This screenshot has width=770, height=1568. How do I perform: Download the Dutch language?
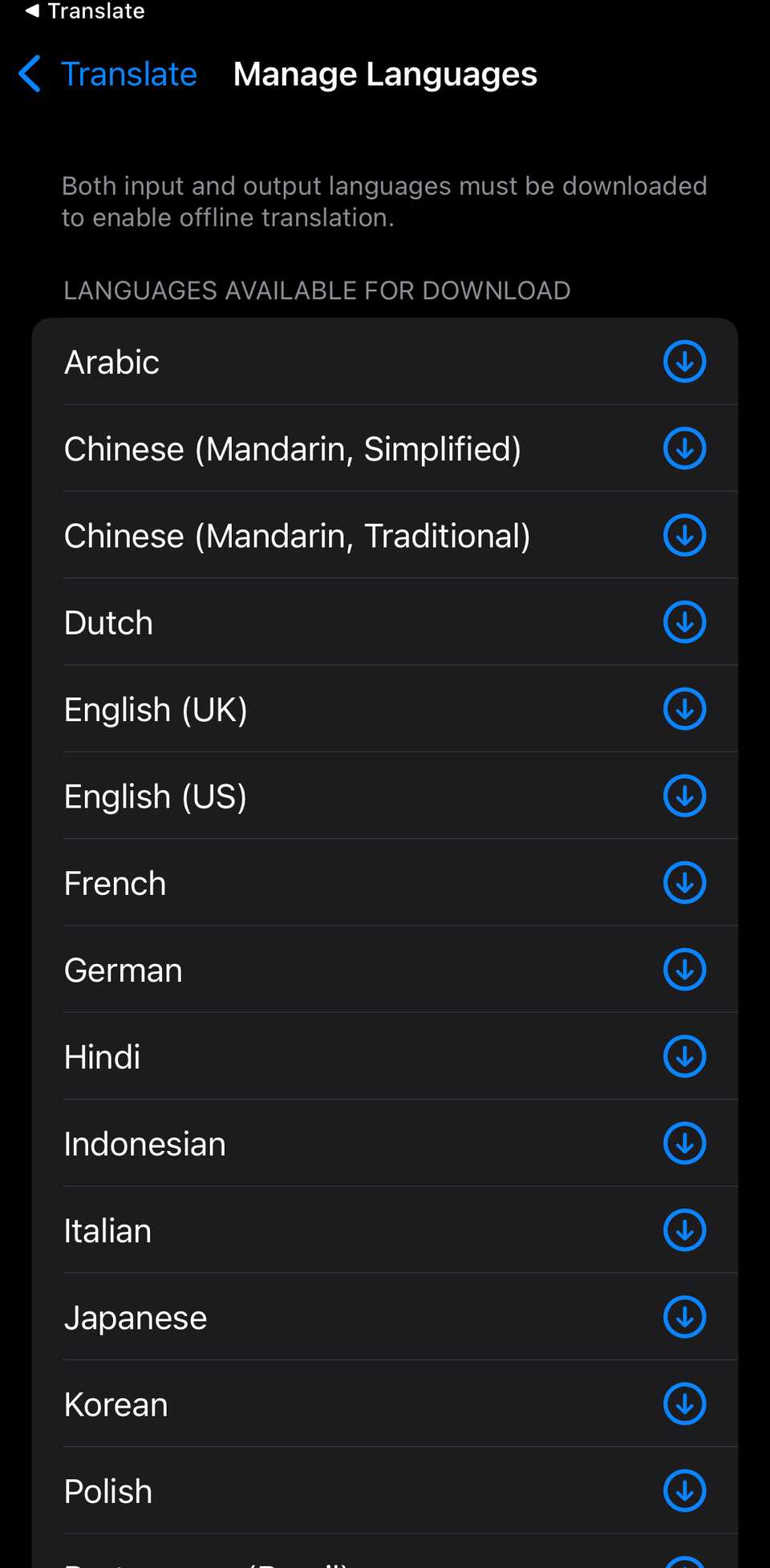click(684, 622)
